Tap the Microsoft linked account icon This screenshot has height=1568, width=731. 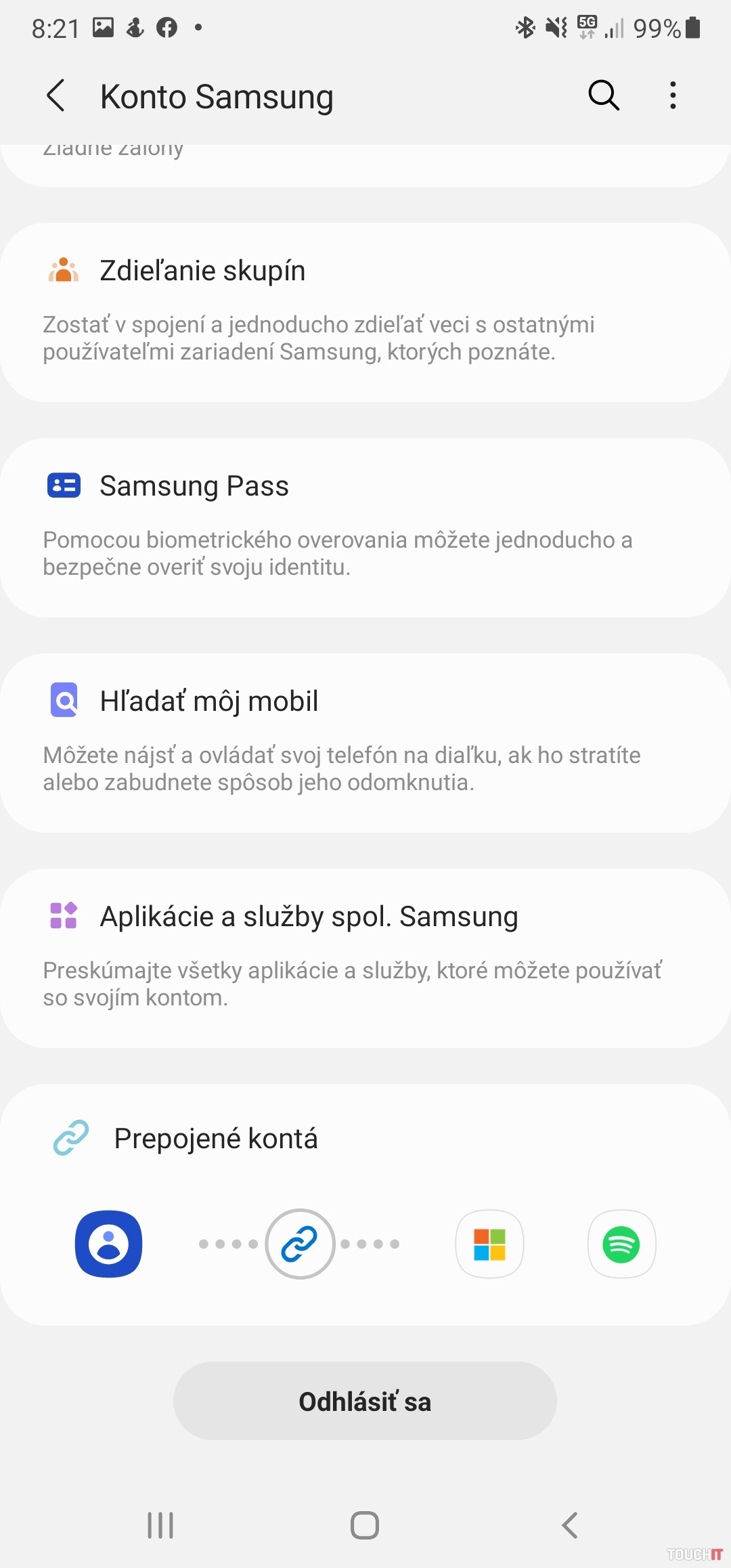489,1244
